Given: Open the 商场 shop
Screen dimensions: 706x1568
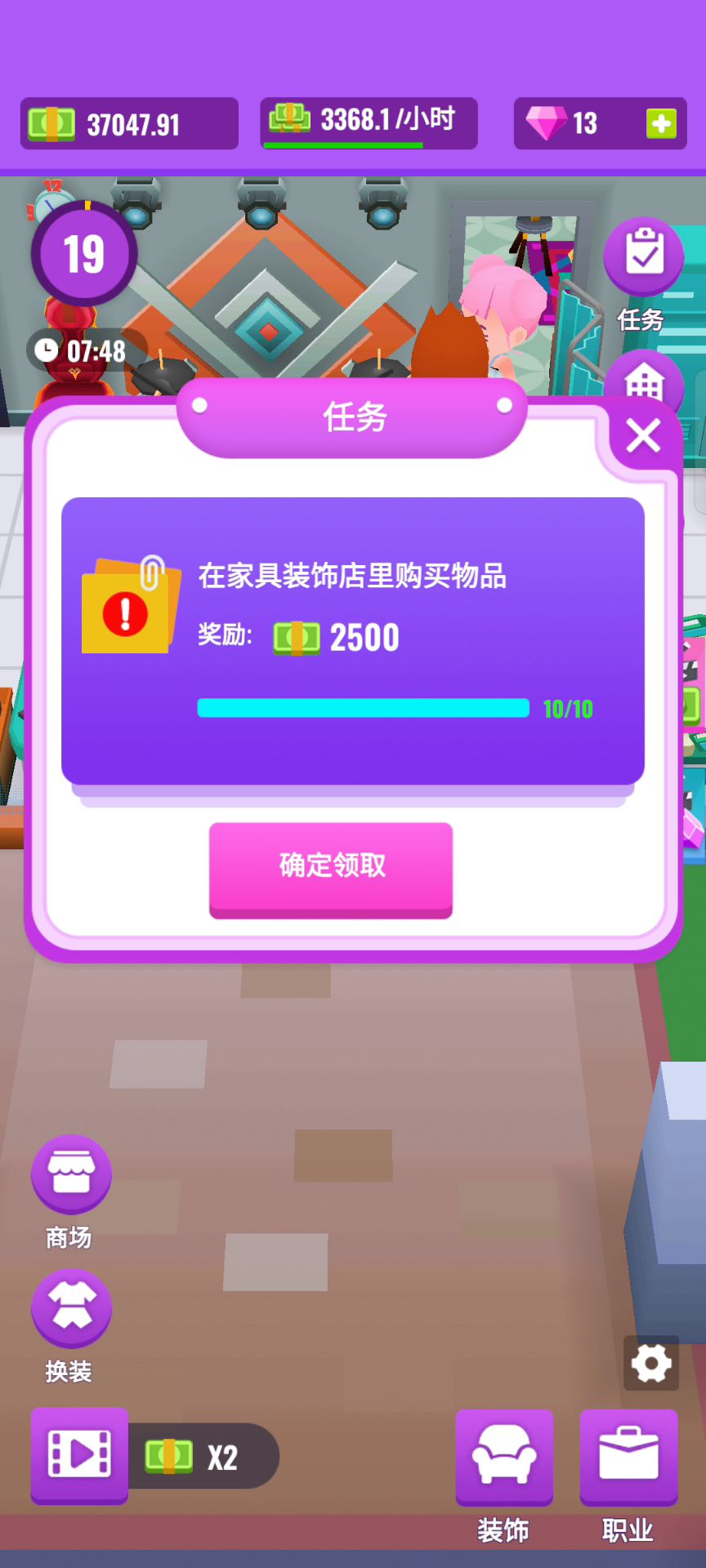Looking at the screenshot, I should click(71, 1174).
